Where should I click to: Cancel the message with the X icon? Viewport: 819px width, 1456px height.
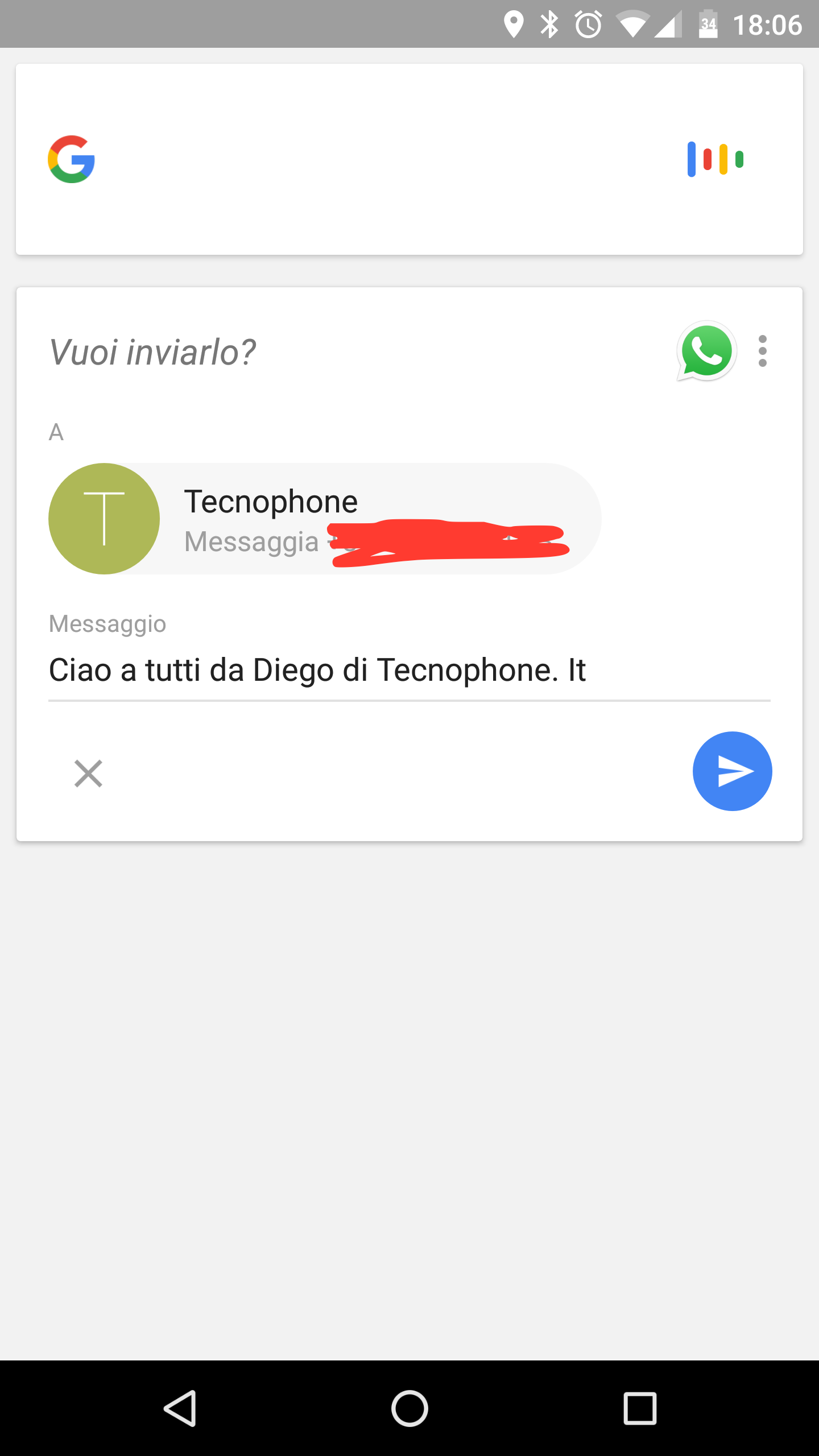click(88, 773)
